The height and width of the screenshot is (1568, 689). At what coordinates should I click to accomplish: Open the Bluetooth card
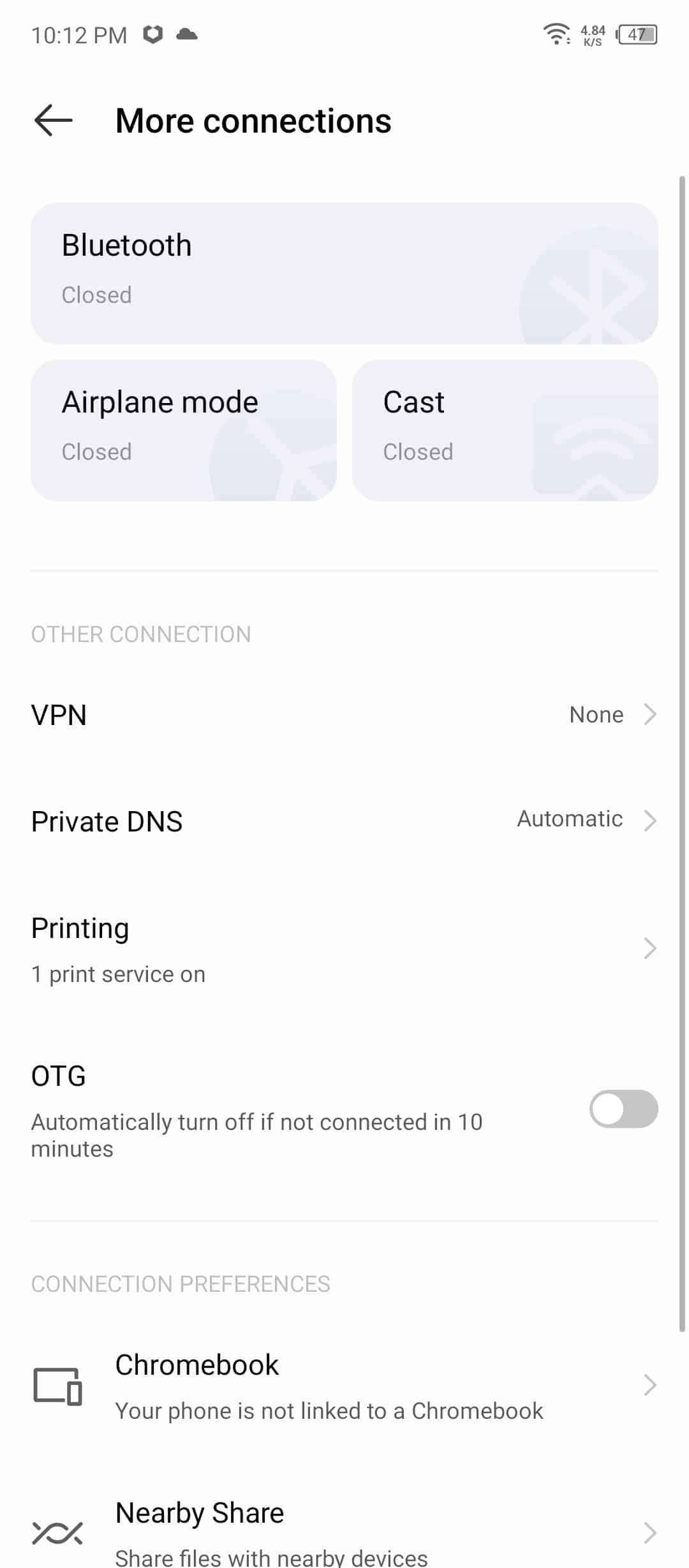344,274
